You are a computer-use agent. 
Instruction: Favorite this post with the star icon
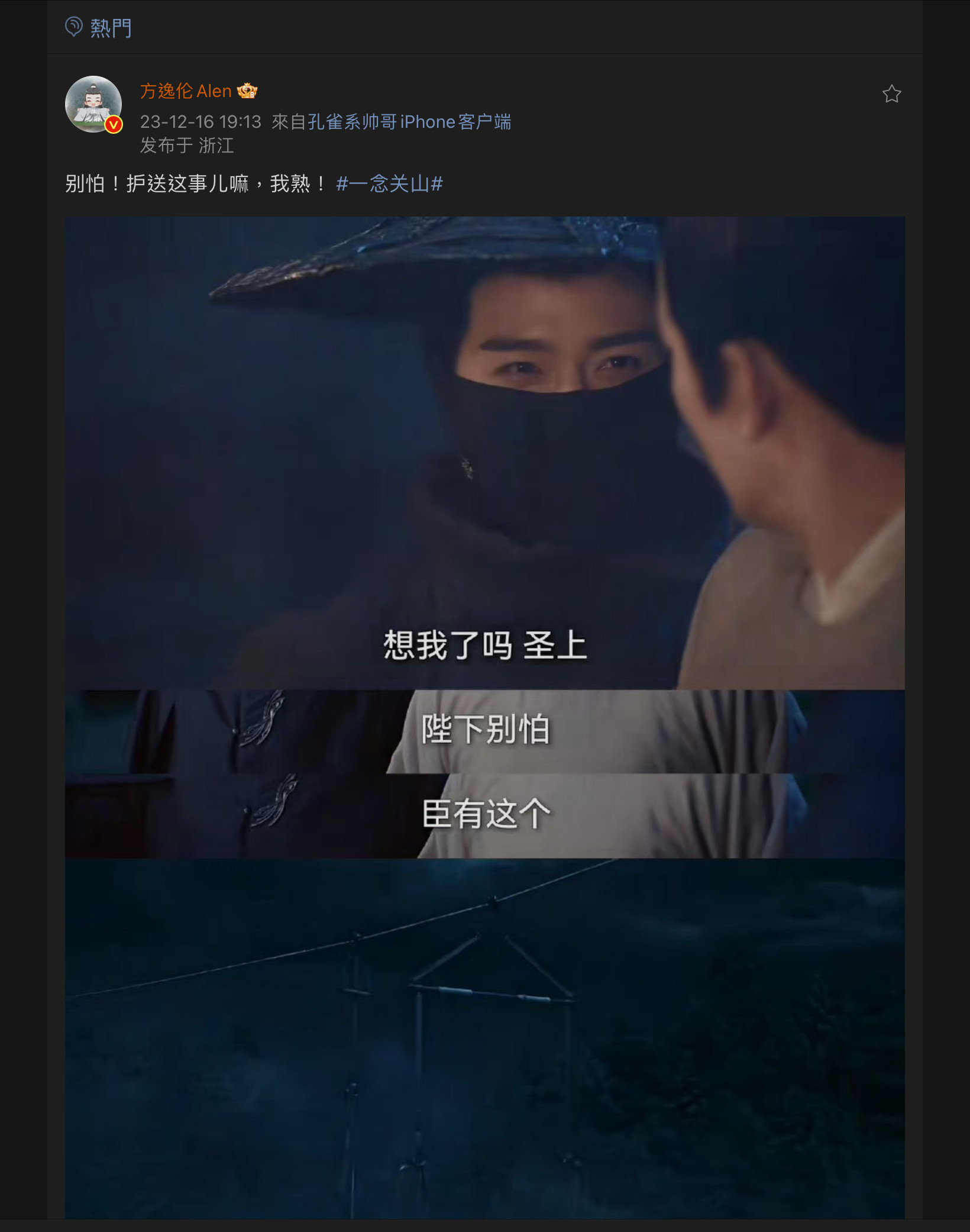(x=891, y=94)
